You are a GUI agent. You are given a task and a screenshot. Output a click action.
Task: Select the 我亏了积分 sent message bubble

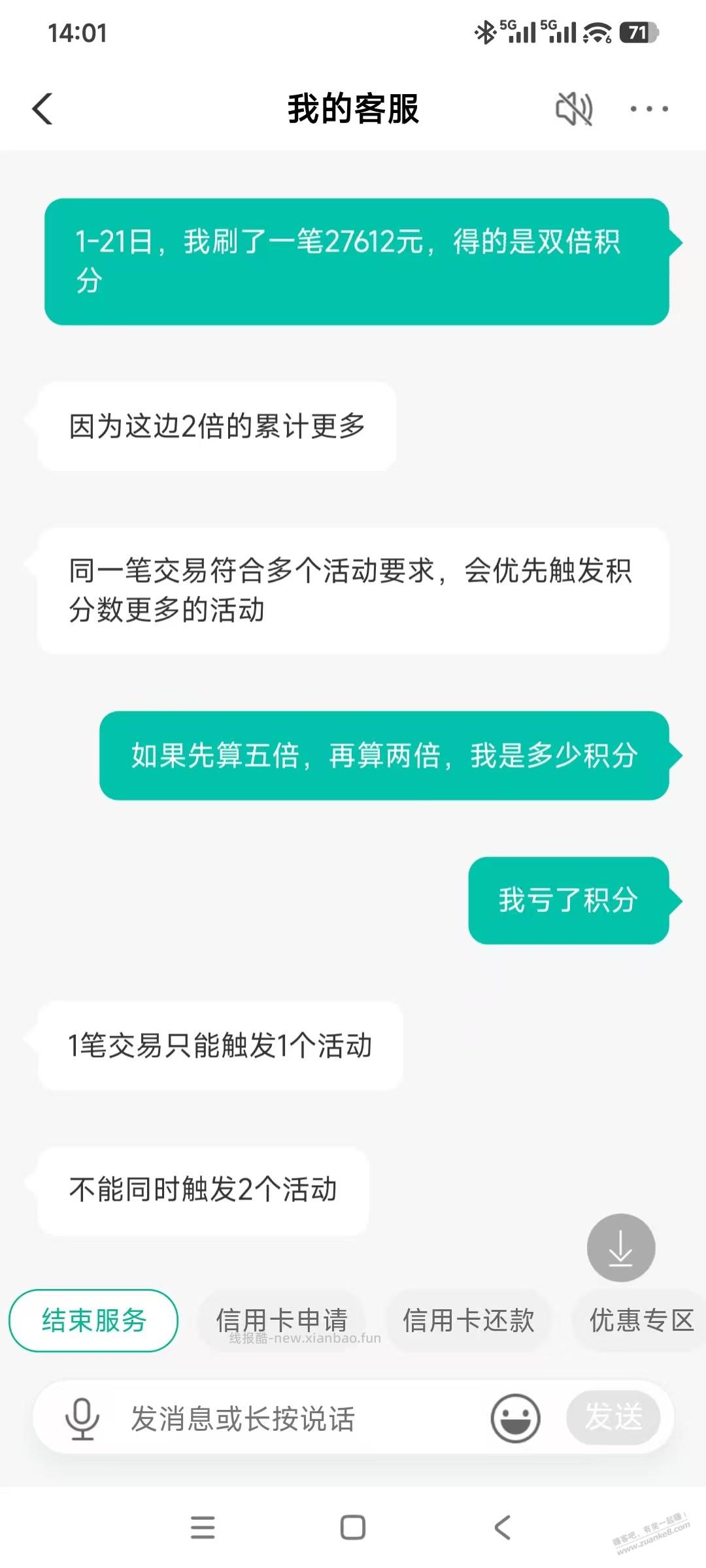(569, 900)
